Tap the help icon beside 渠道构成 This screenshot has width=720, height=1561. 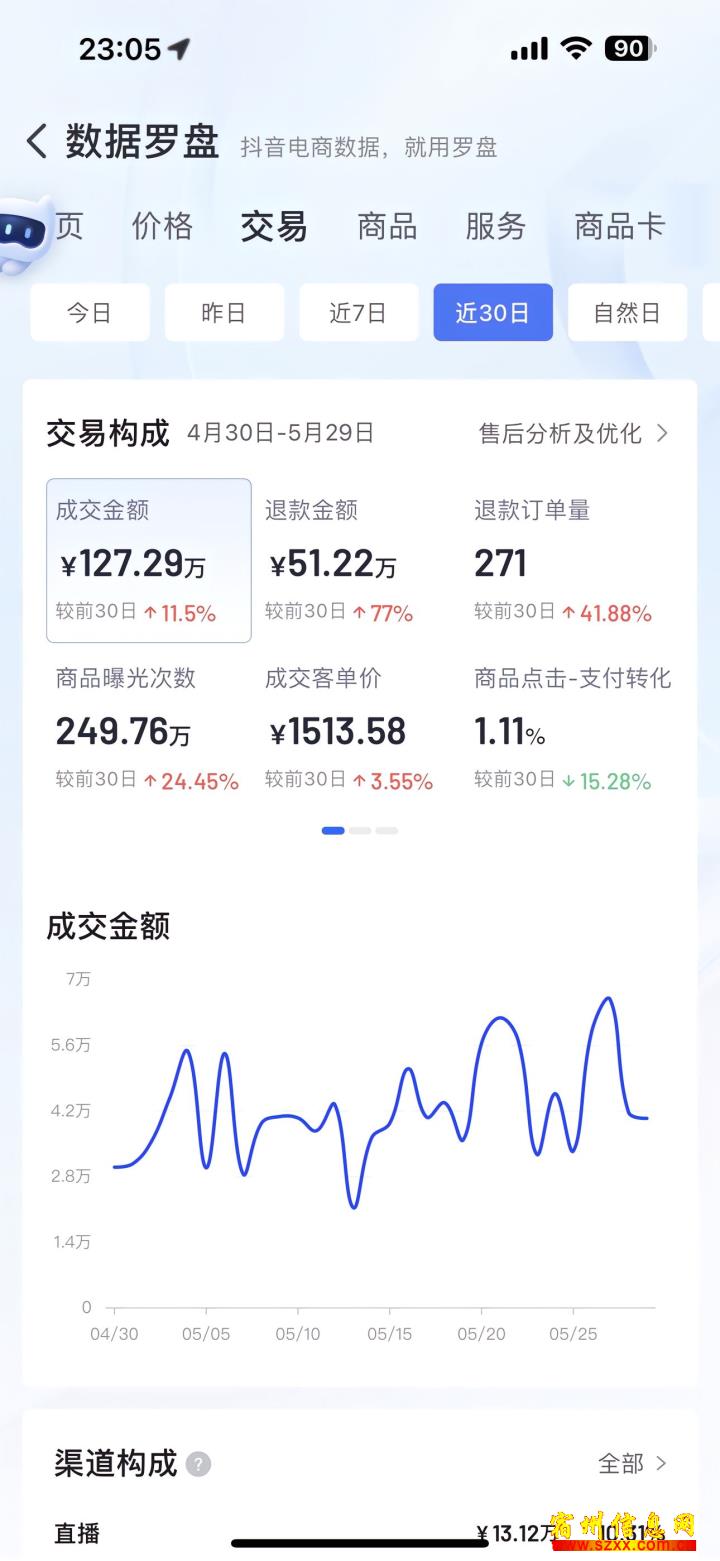tap(199, 1464)
